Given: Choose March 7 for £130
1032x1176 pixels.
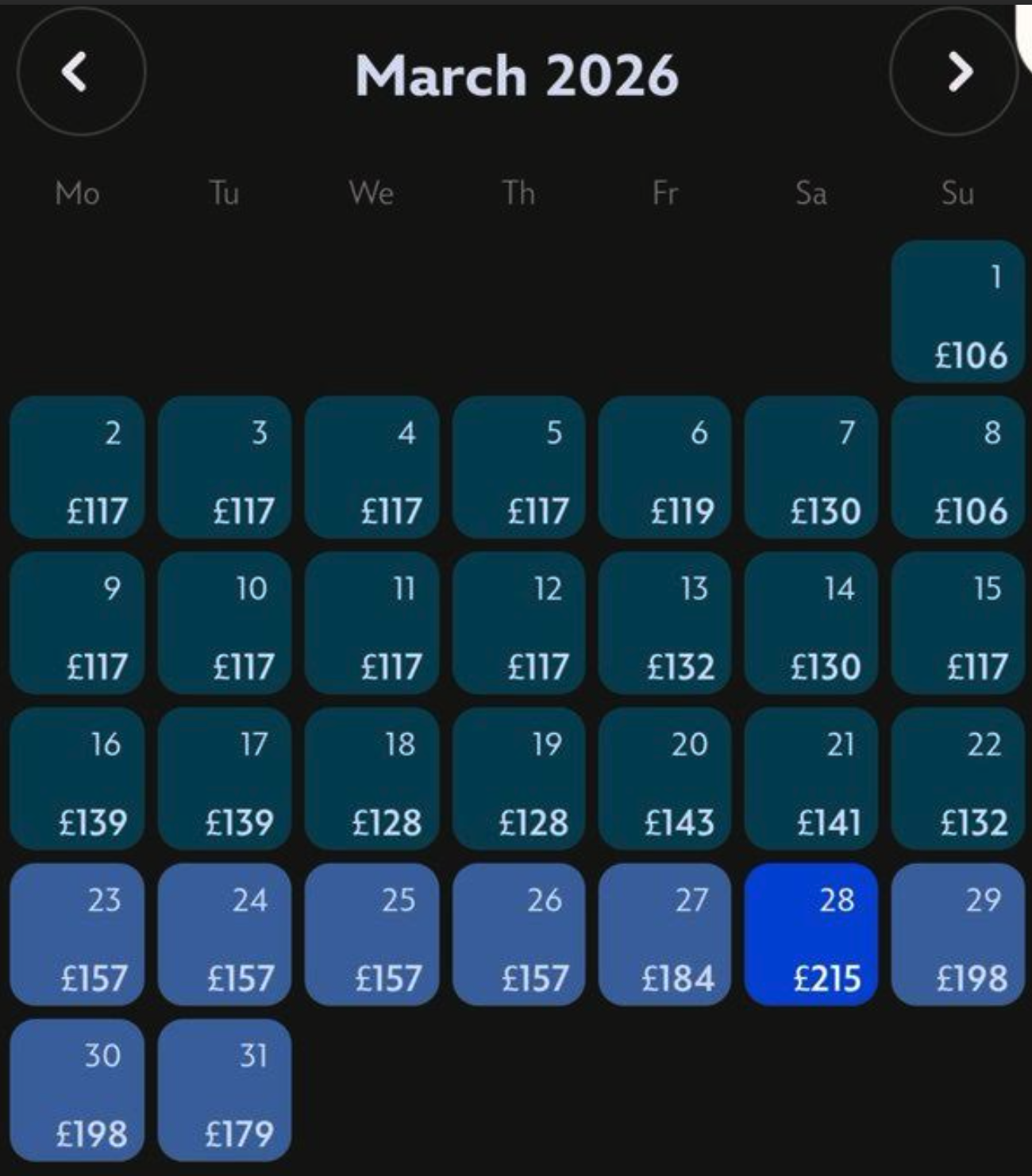Looking at the screenshot, I should [x=811, y=468].
